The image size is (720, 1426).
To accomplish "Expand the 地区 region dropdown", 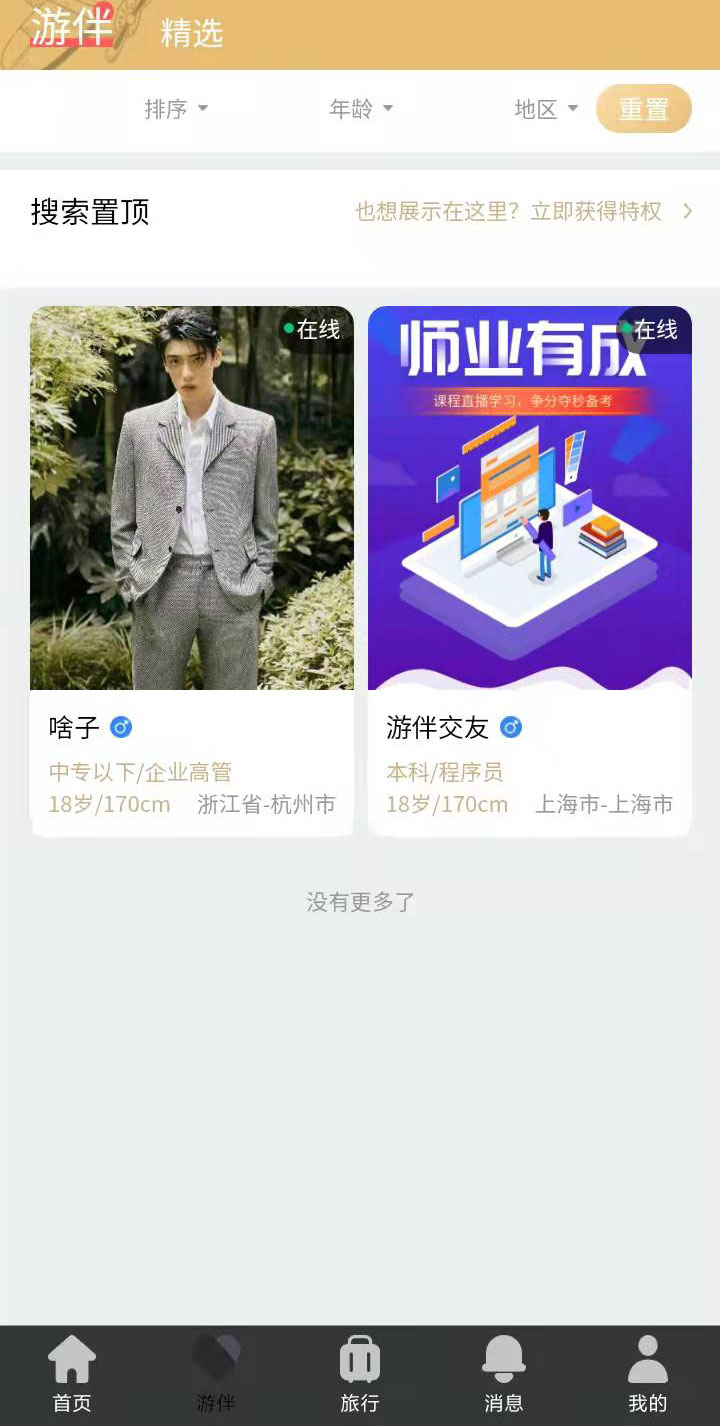I will pos(546,109).
